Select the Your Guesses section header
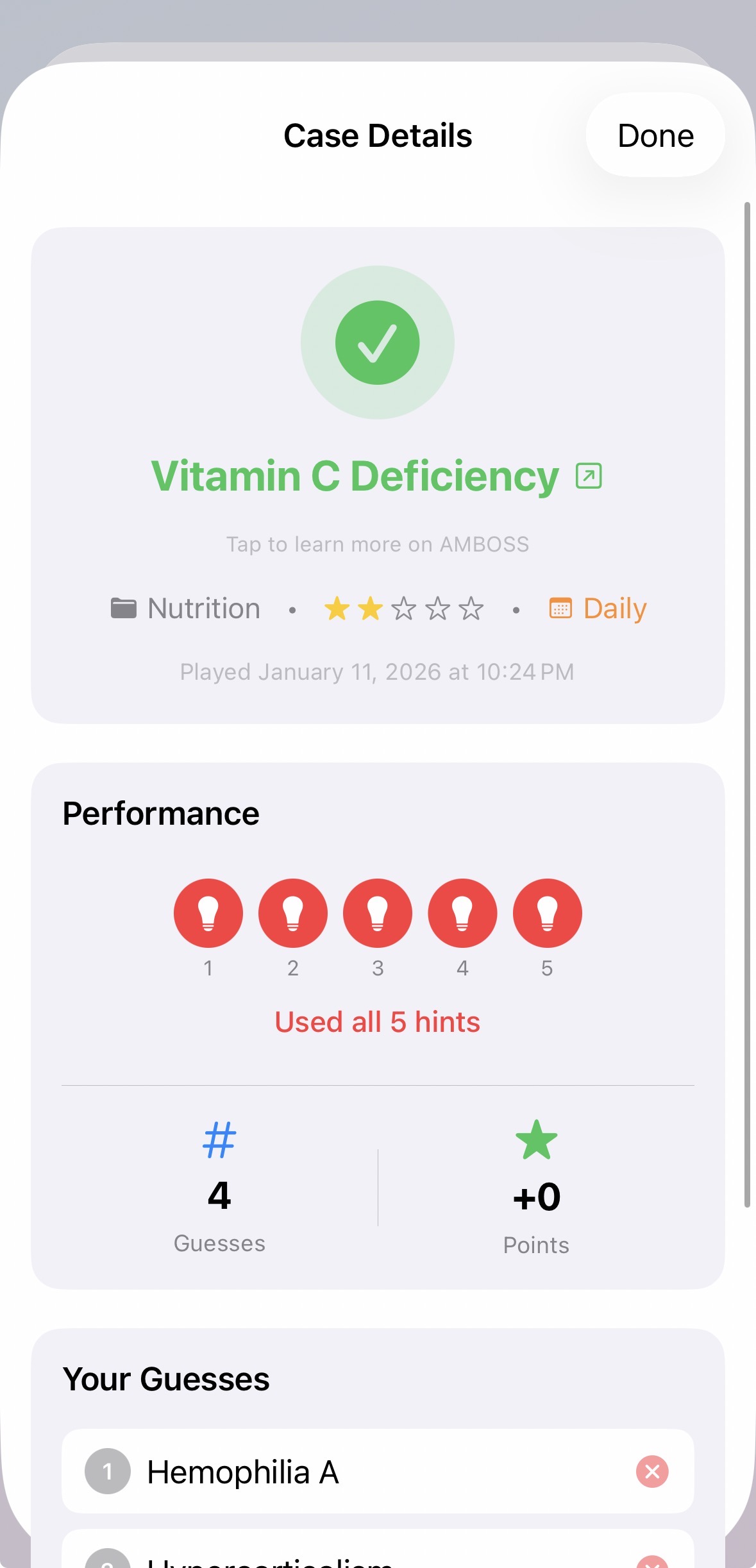This screenshot has width=756, height=1568. point(165,1379)
